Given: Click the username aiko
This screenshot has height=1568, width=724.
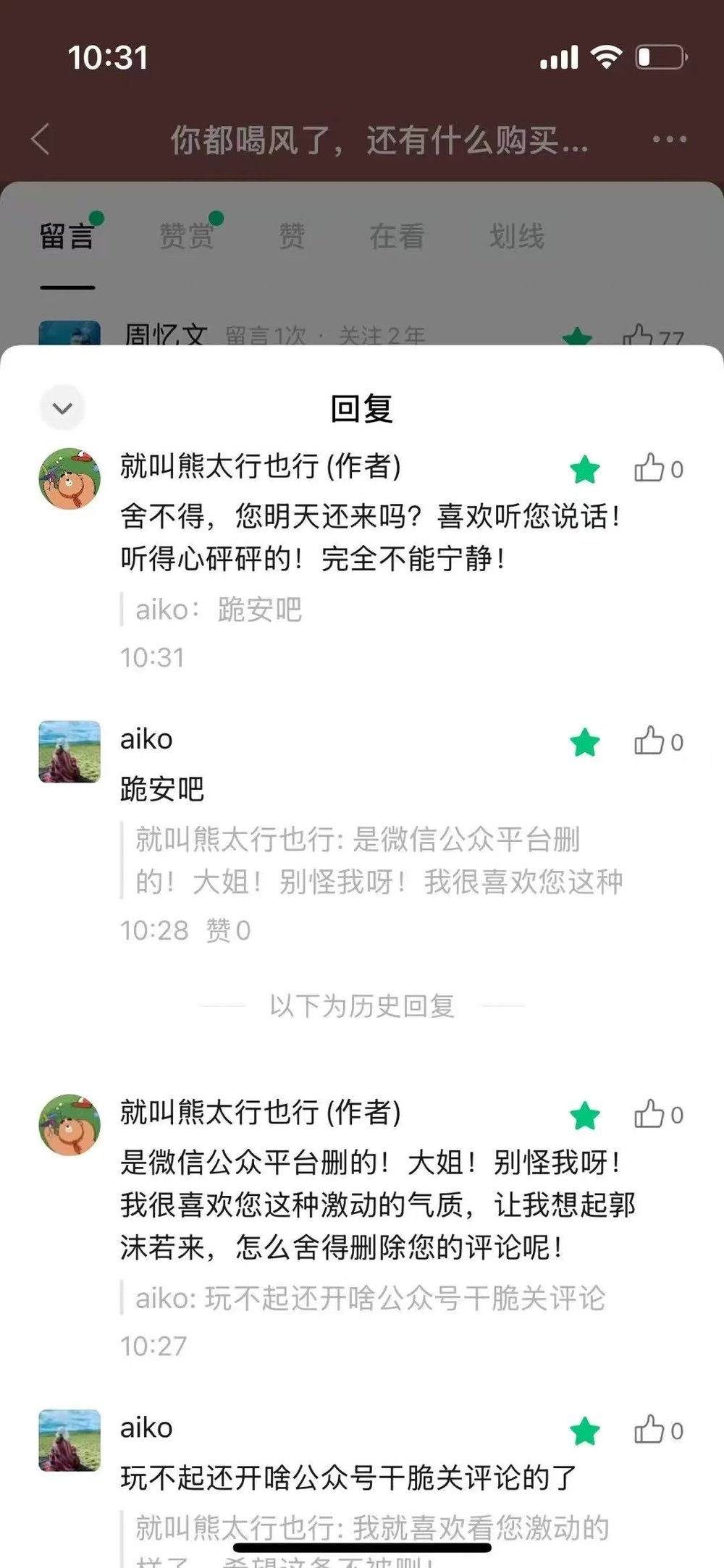Looking at the screenshot, I should 144,740.
